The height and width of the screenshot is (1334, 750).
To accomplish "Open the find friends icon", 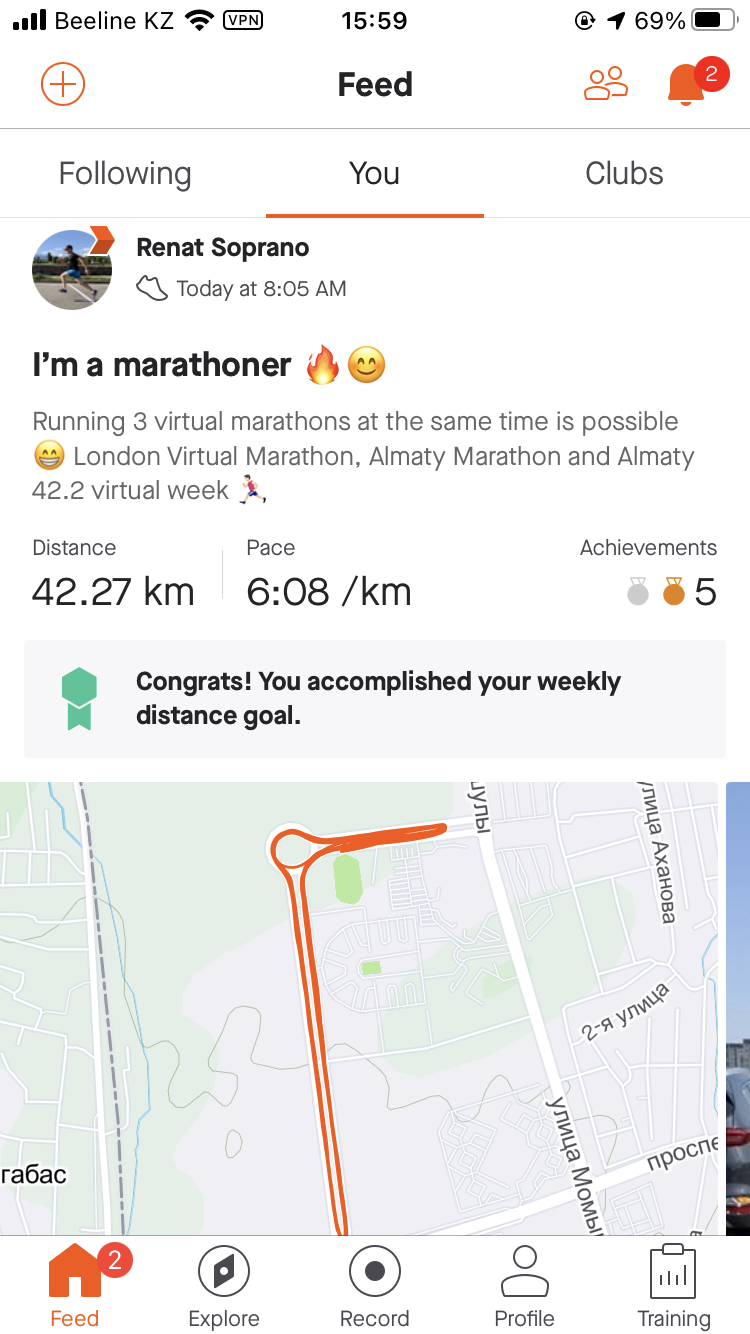I will coord(605,84).
